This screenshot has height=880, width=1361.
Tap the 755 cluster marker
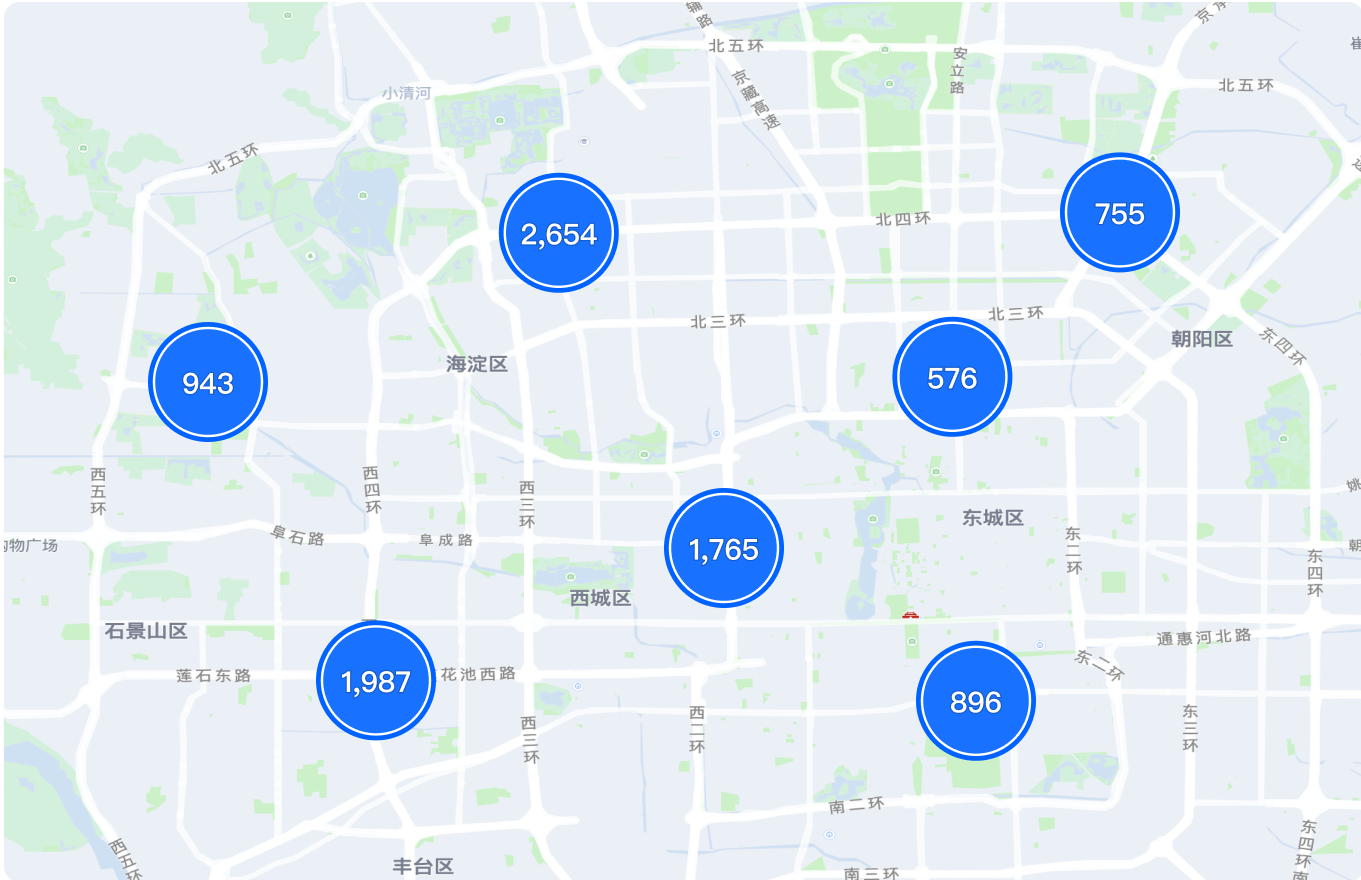(x=1119, y=213)
